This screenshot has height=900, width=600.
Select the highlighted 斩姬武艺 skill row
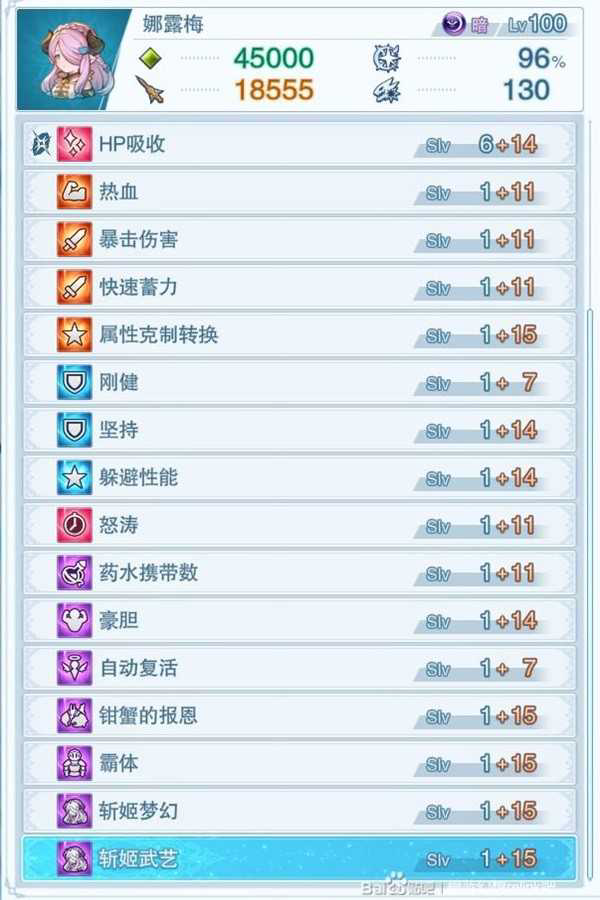point(300,859)
